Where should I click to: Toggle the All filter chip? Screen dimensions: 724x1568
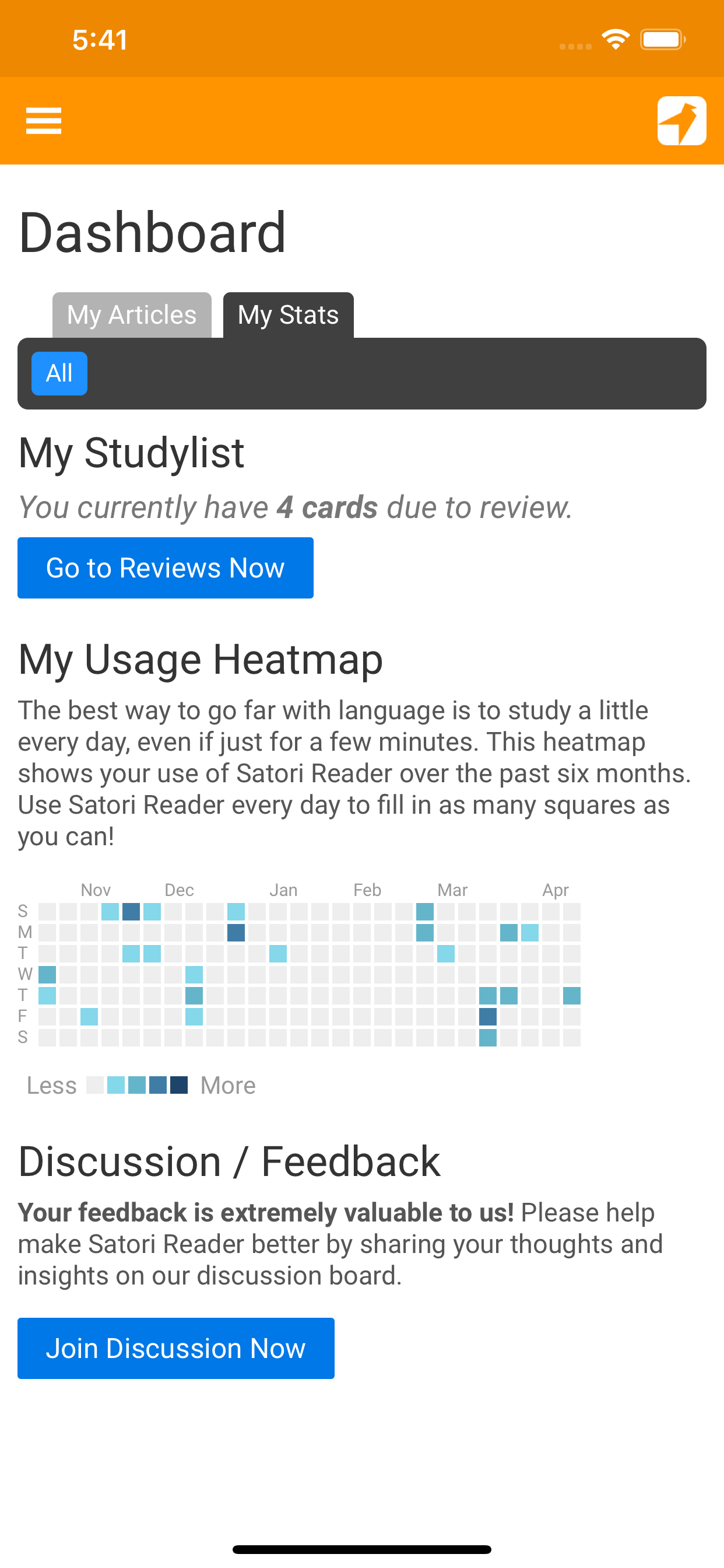pos(59,373)
